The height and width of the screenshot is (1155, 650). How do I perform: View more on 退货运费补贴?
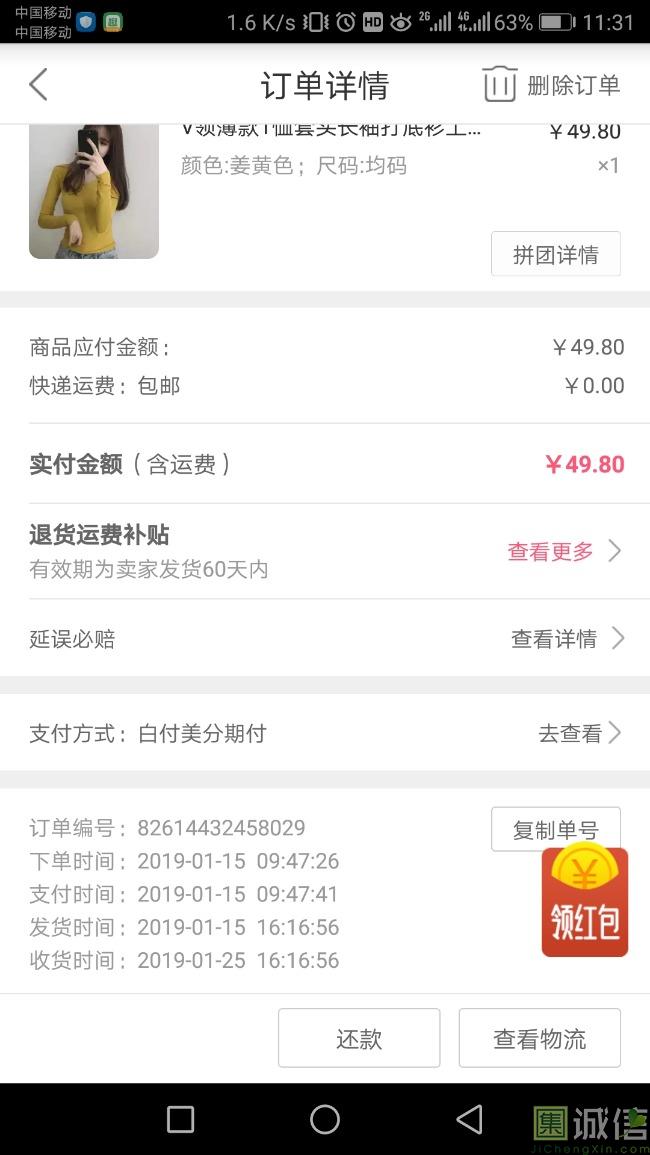point(564,551)
